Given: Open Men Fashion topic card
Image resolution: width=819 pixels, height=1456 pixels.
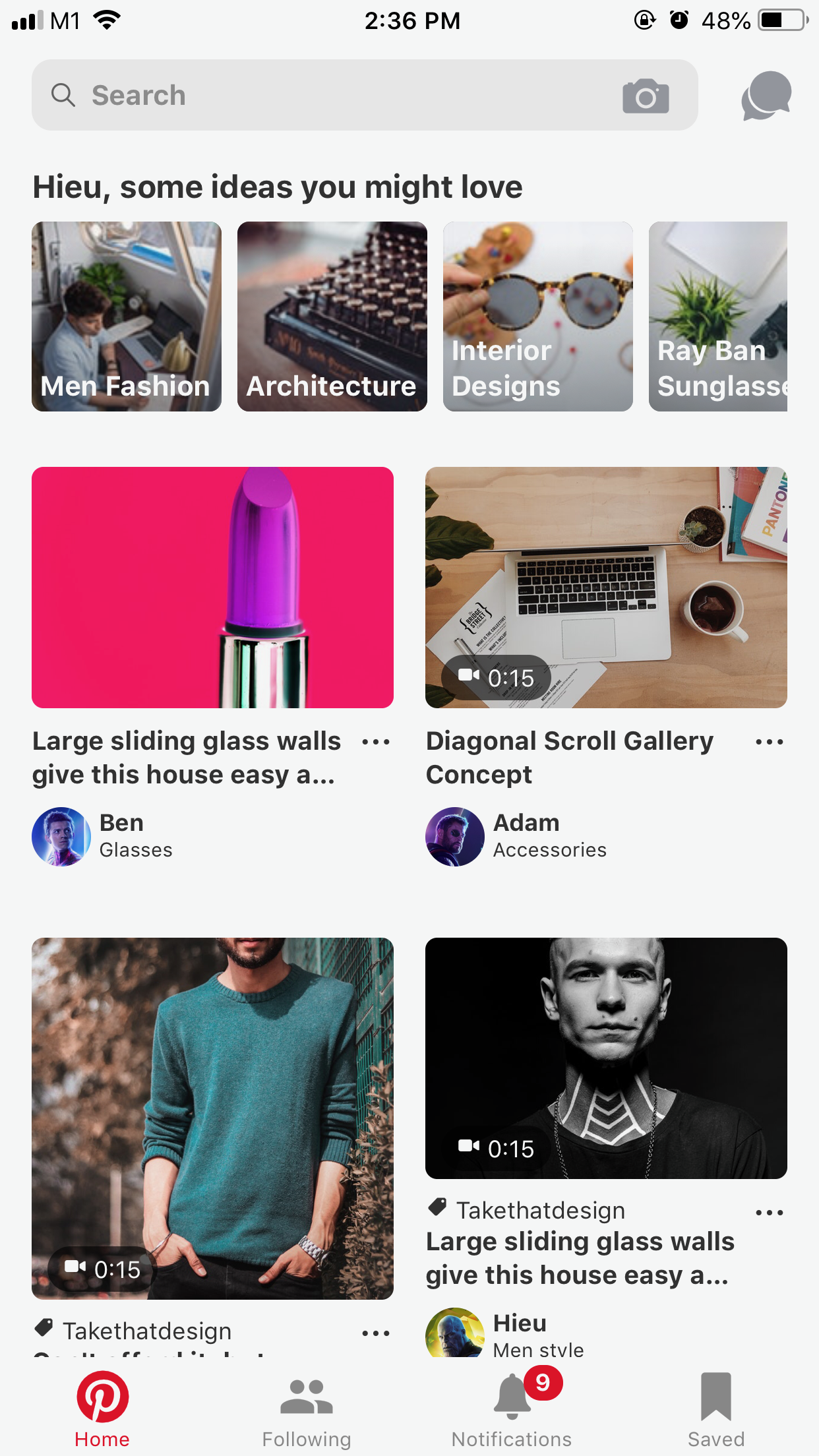Looking at the screenshot, I should tap(126, 317).
